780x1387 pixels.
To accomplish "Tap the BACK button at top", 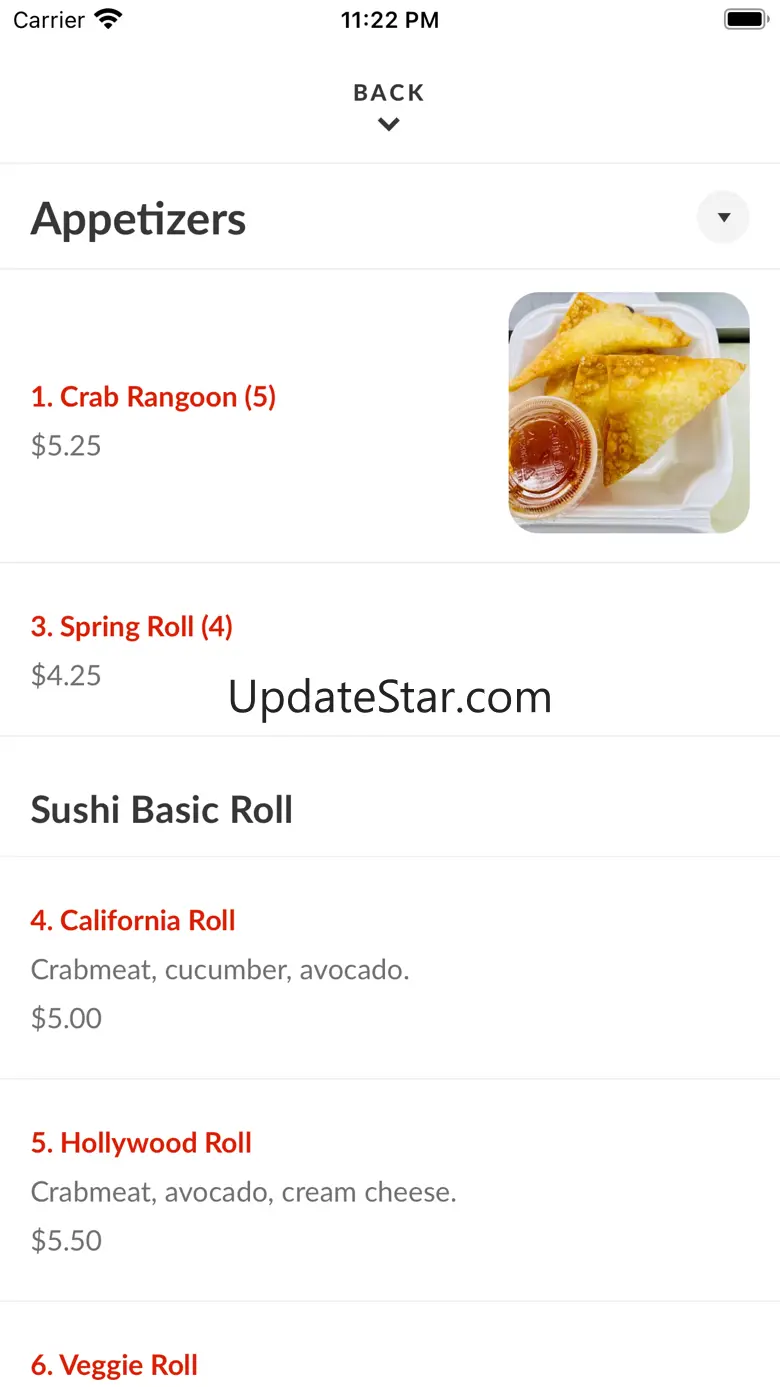I will coord(389,105).
